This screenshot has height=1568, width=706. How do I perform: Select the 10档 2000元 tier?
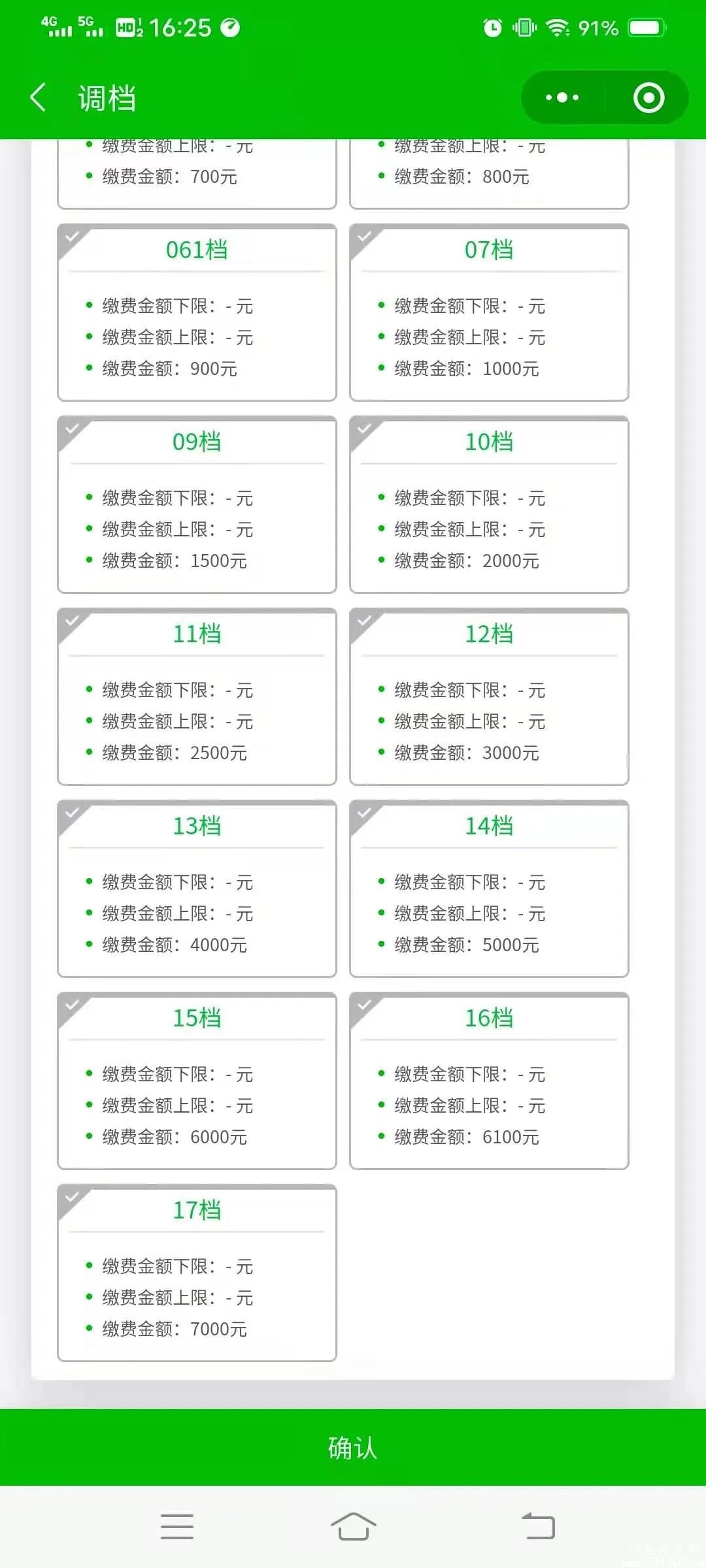tap(489, 505)
